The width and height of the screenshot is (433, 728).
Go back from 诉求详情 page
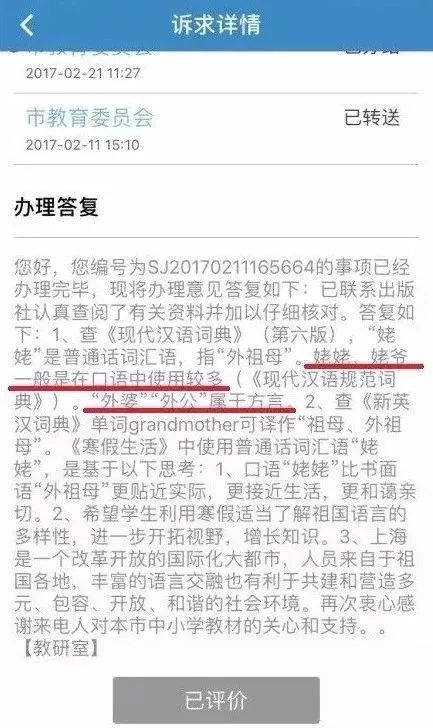[x=27, y=25]
